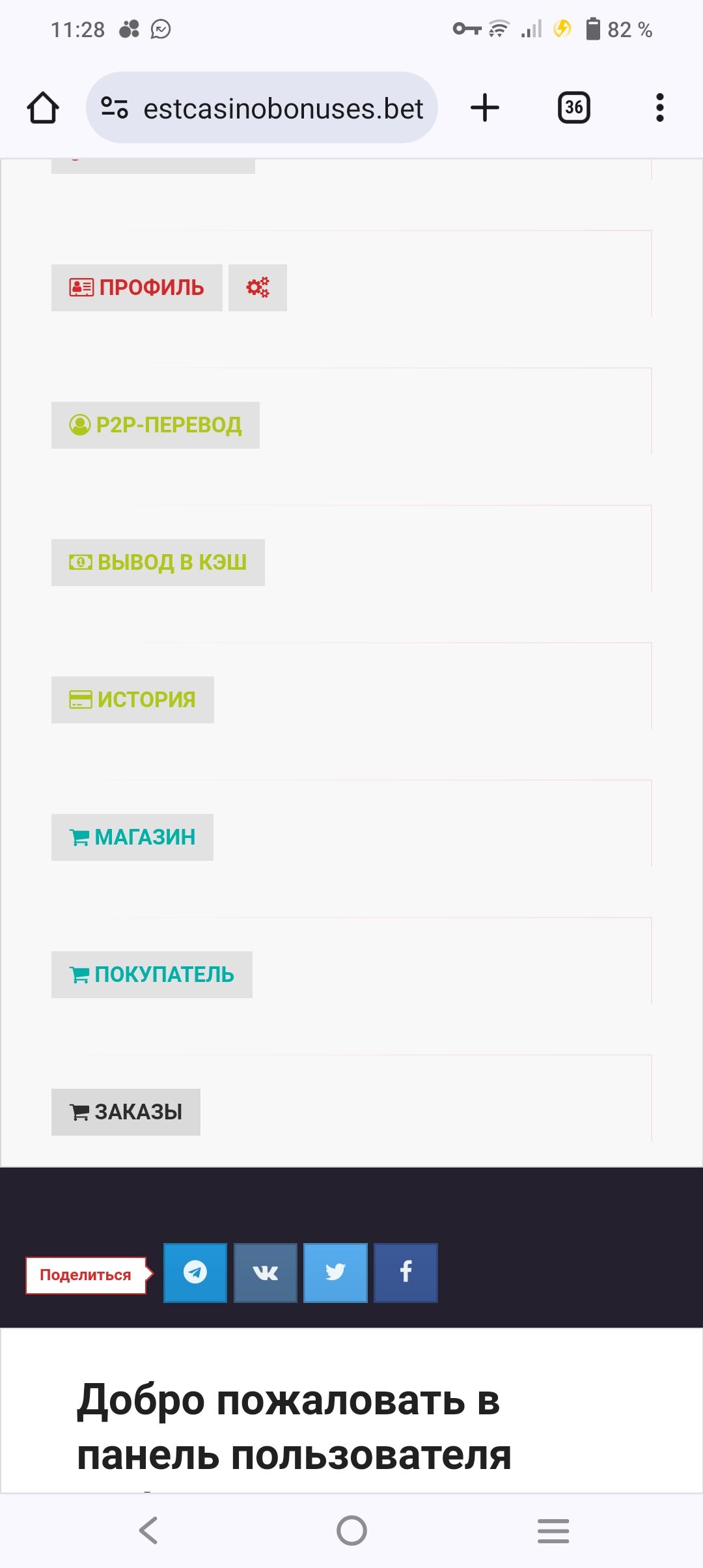The height and width of the screenshot is (1568, 703).
Task: Share the page on Twitter
Action: click(336, 1272)
